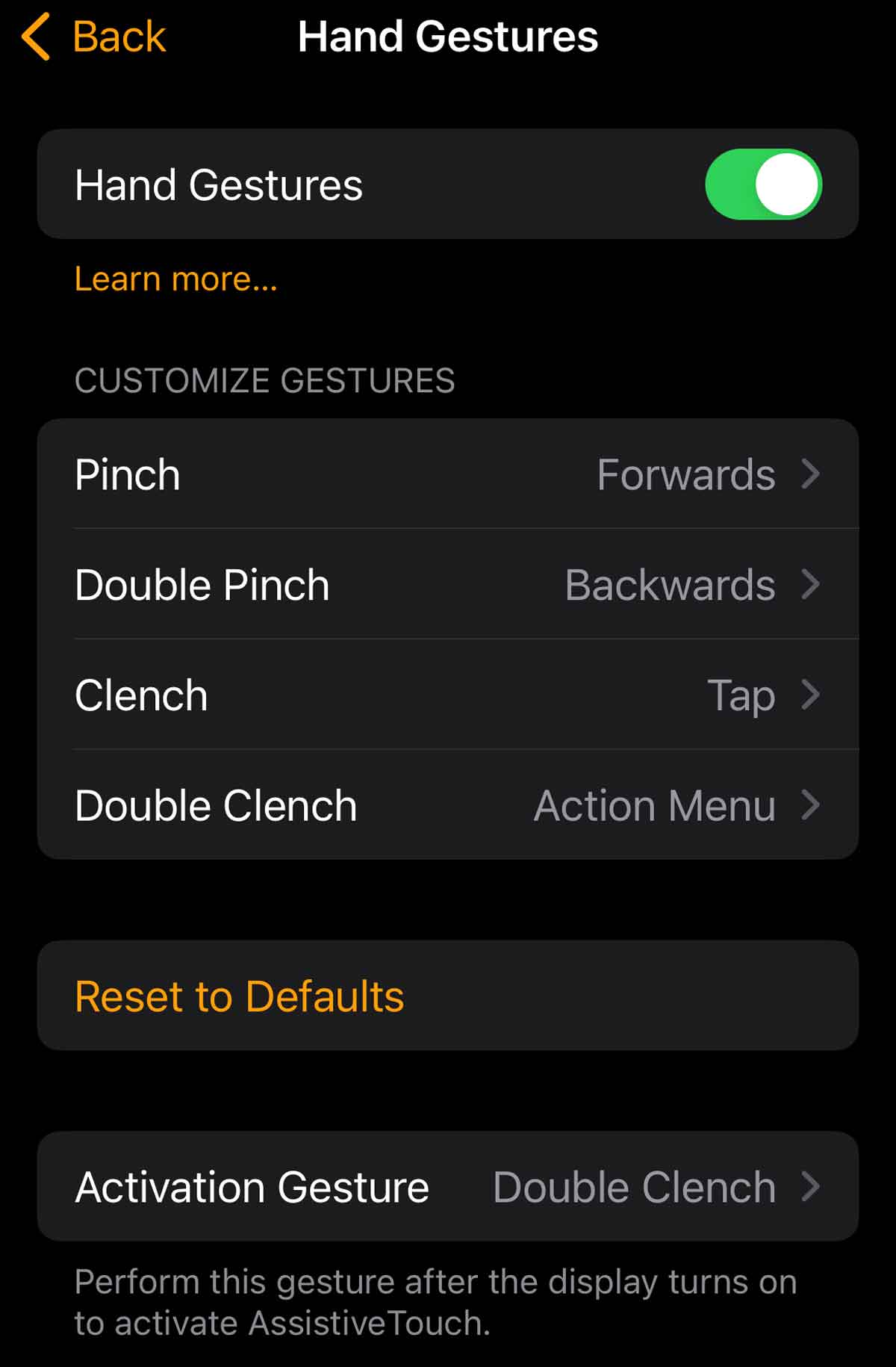Image resolution: width=896 pixels, height=1367 pixels.
Task: Change Double Clench Action Menu assignment
Action: pos(655,805)
